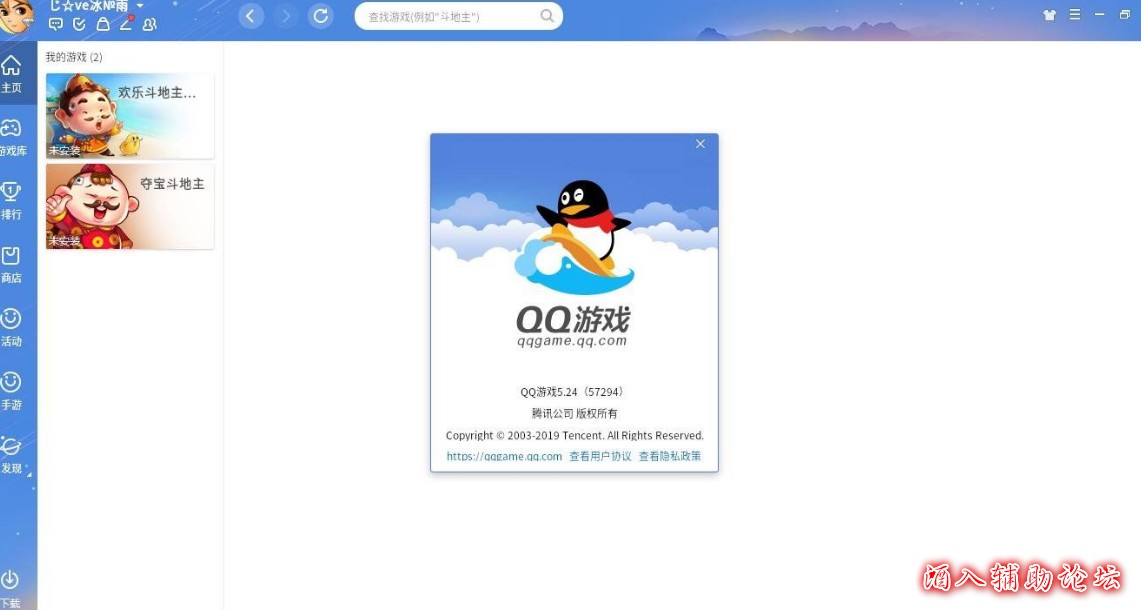Image resolution: width=1141 pixels, height=610 pixels.
Task: Switch to the 主页 sidebar tab
Action: [11, 74]
